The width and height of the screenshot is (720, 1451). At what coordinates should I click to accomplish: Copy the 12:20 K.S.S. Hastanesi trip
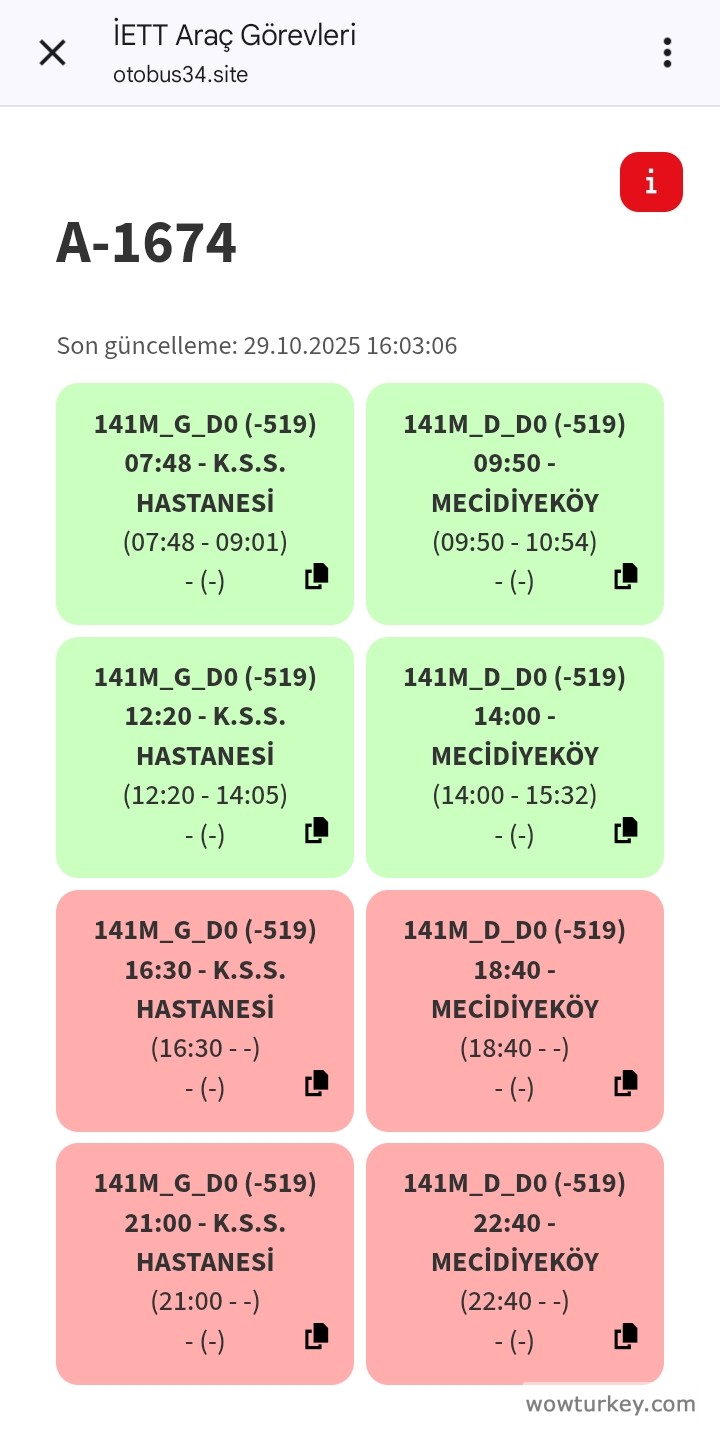tap(317, 830)
